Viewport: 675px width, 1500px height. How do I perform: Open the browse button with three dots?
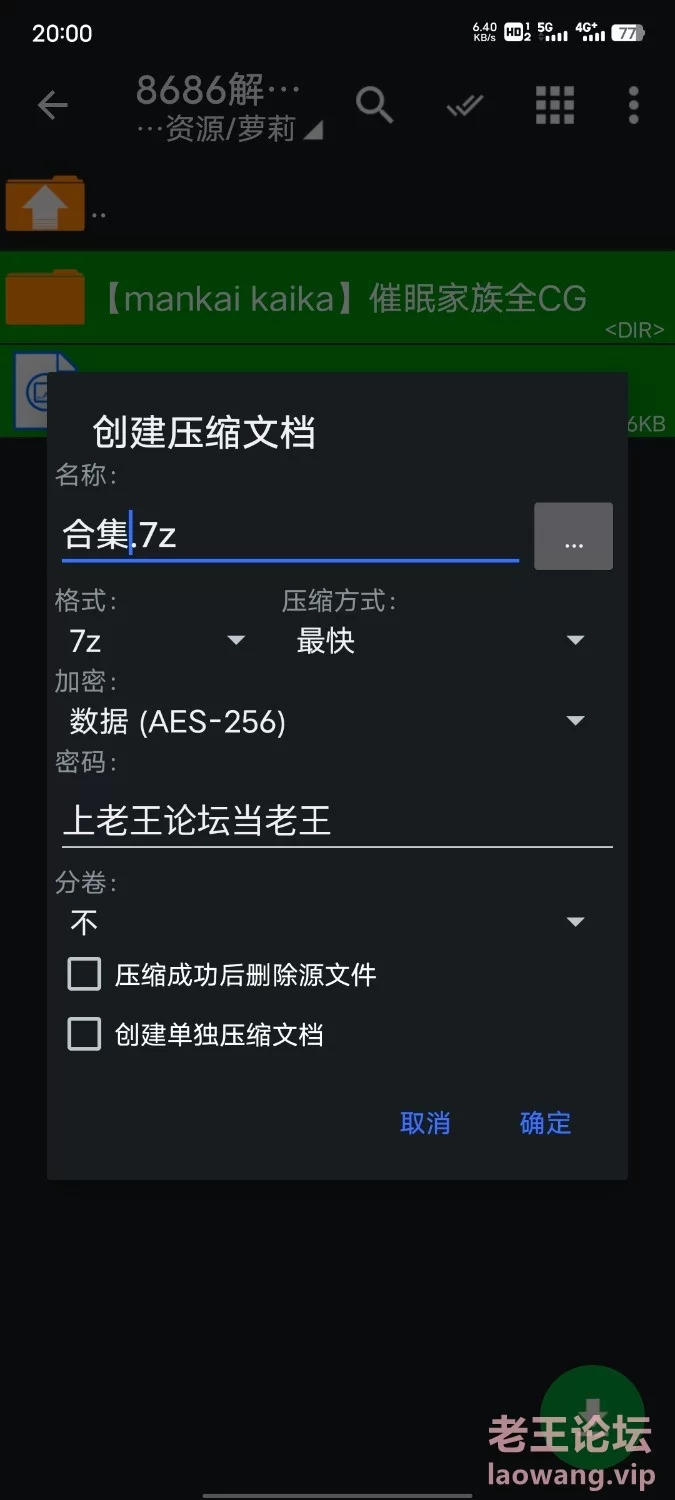(573, 537)
